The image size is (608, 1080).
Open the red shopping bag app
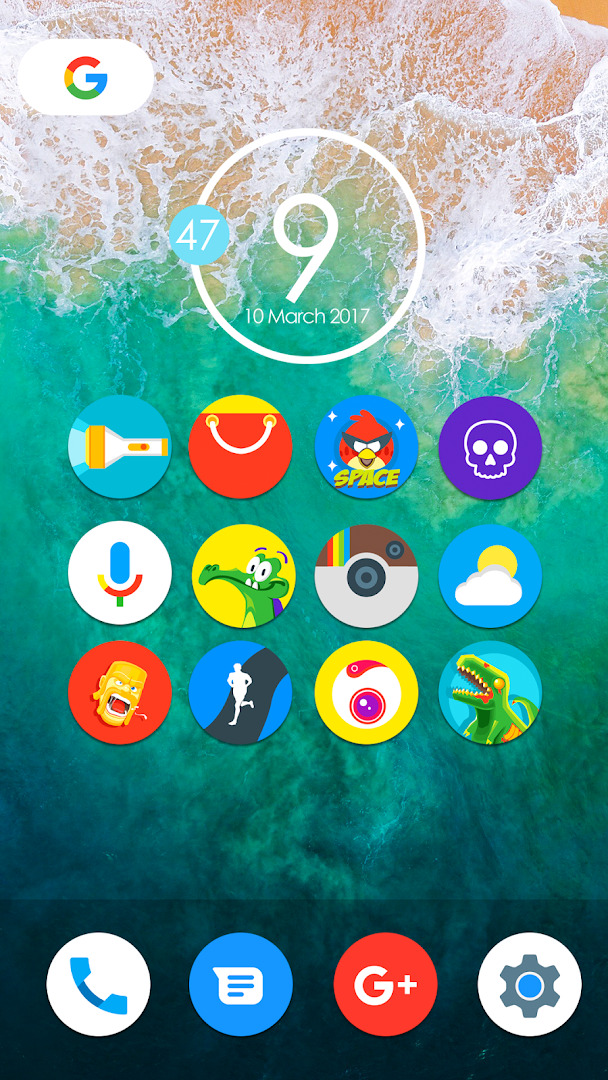coord(240,446)
